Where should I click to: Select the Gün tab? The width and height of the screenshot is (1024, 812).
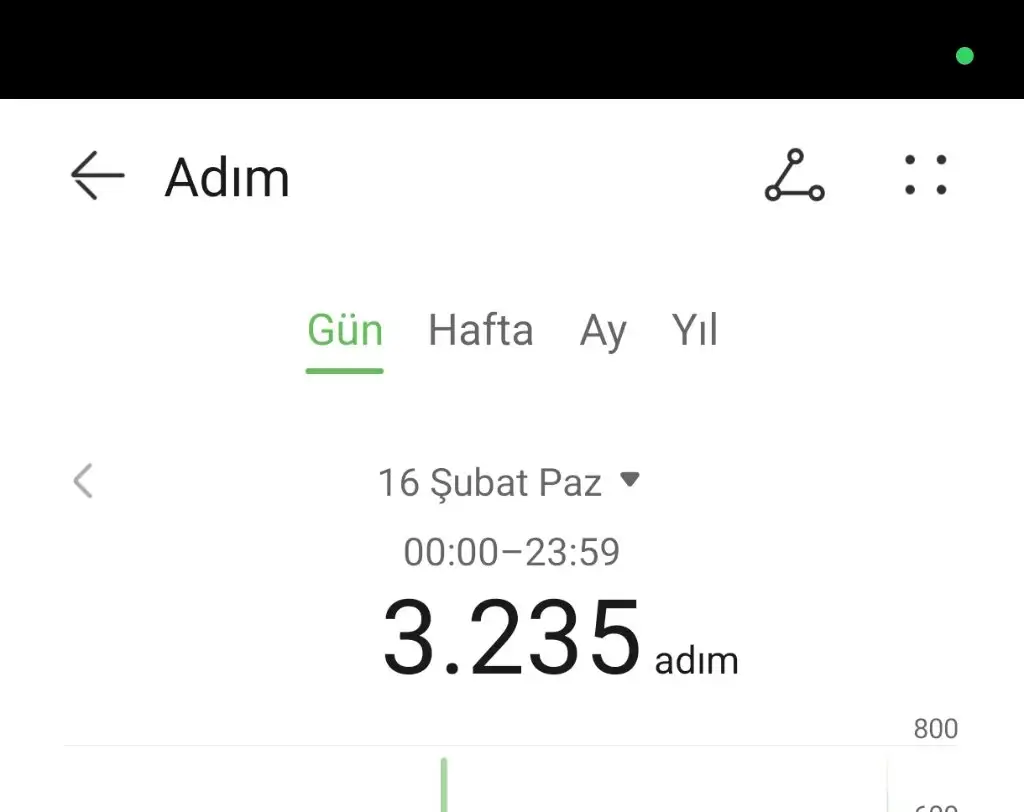point(345,331)
